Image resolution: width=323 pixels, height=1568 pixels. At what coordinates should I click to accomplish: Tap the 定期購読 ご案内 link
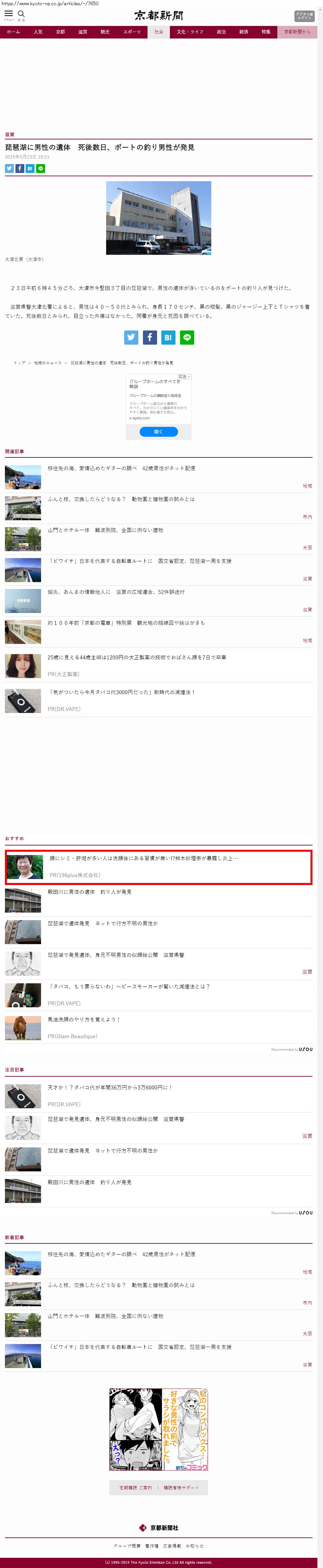[136, 1487]
